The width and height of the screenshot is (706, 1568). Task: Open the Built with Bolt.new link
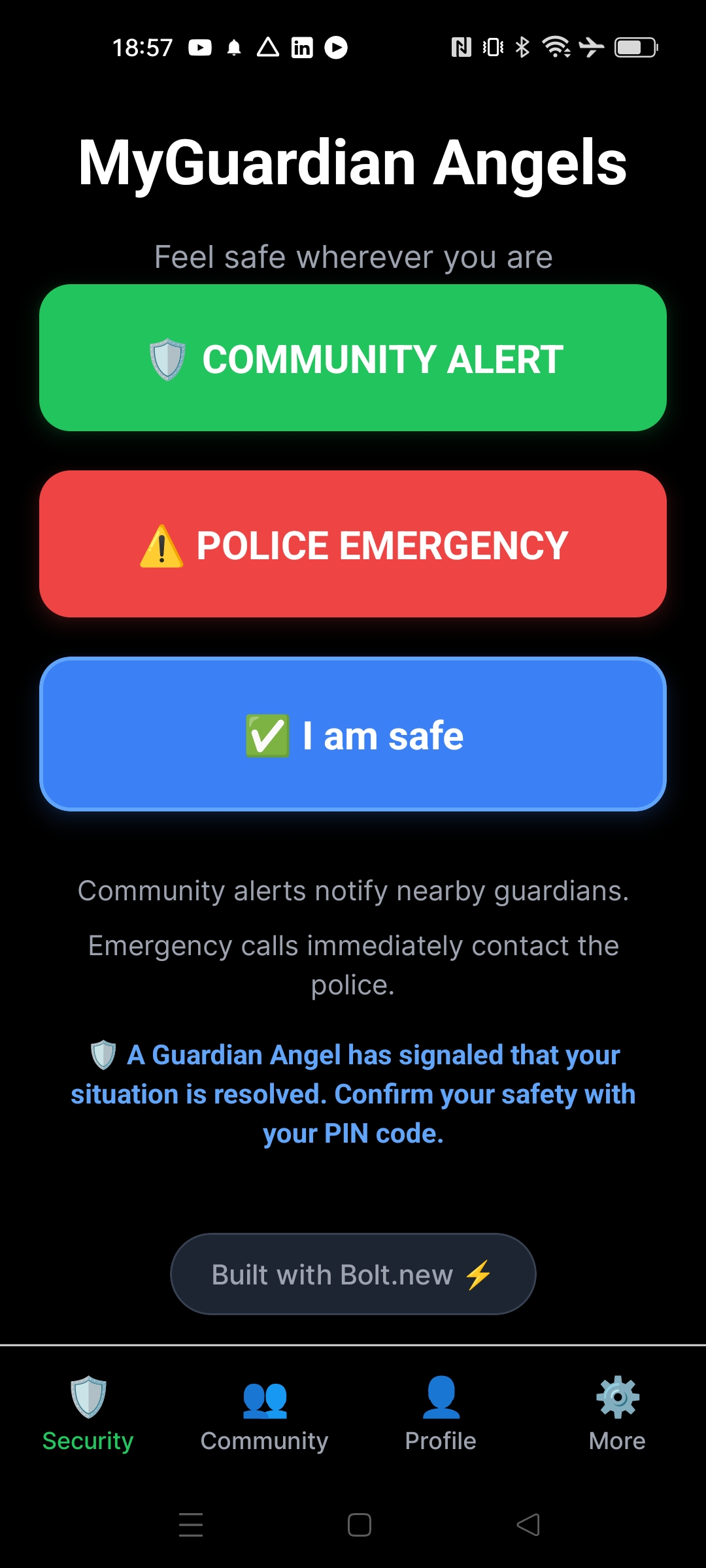(353, 1273)
